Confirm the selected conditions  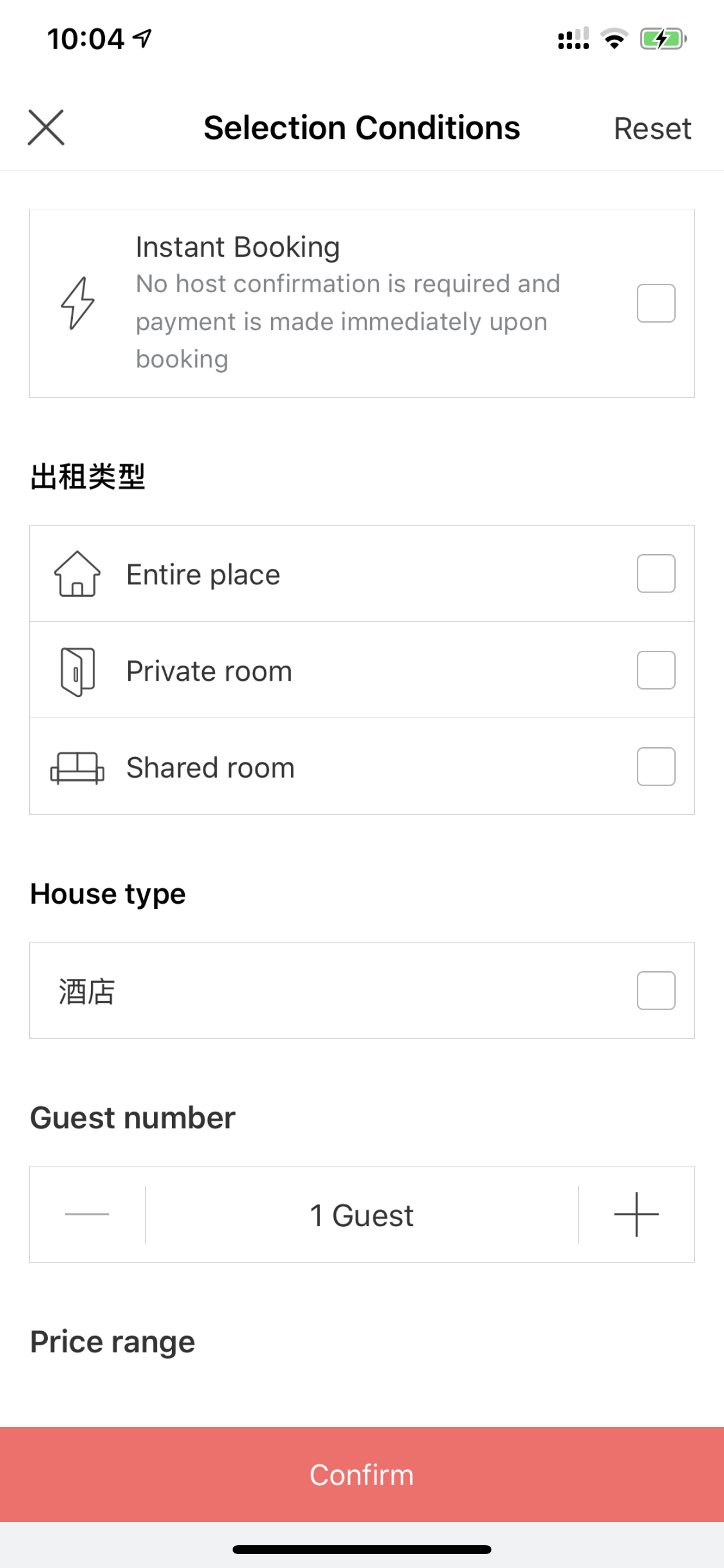pos(362,1474)
